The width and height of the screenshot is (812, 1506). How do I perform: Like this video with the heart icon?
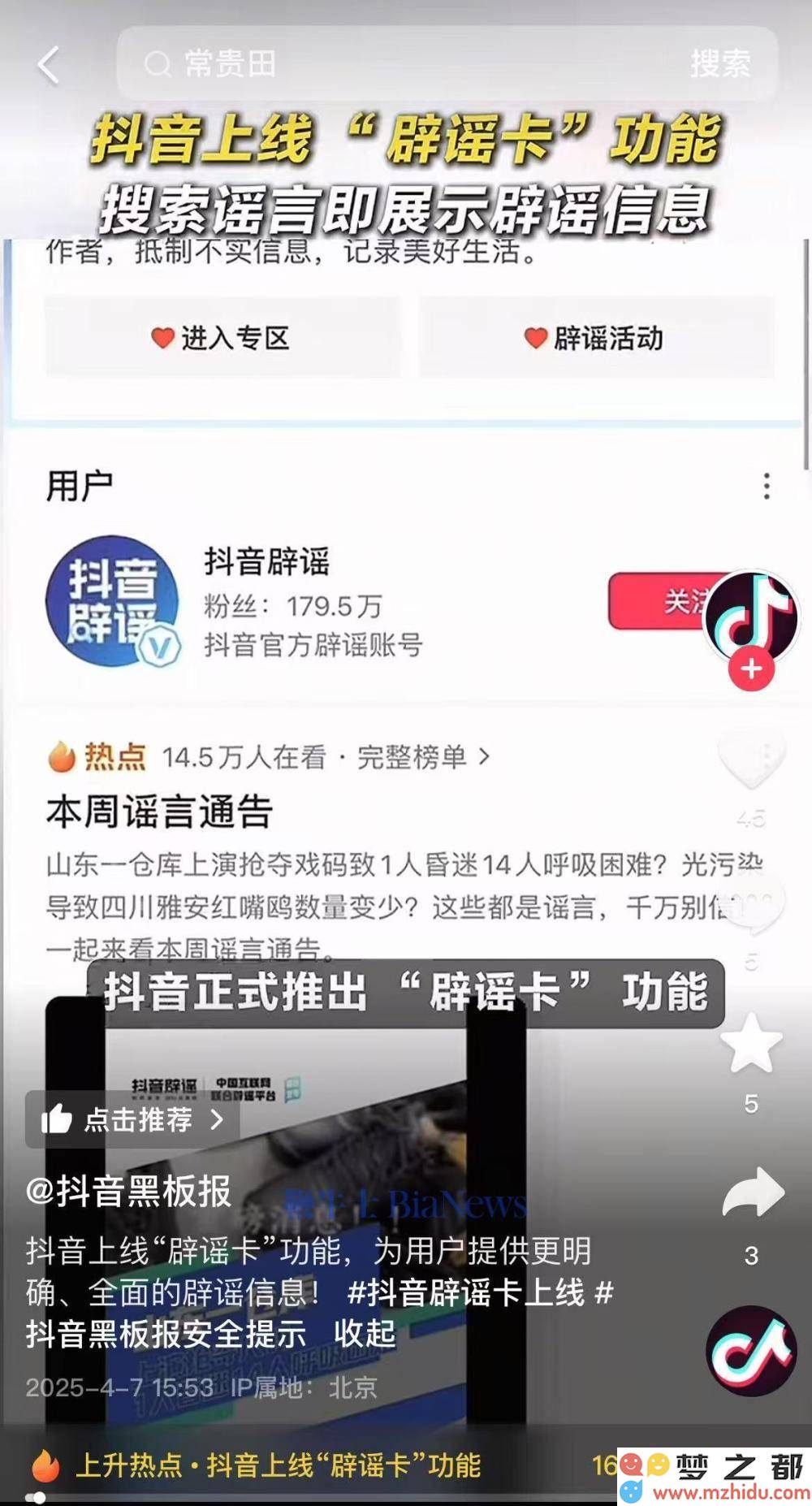[x=751, y=759]
